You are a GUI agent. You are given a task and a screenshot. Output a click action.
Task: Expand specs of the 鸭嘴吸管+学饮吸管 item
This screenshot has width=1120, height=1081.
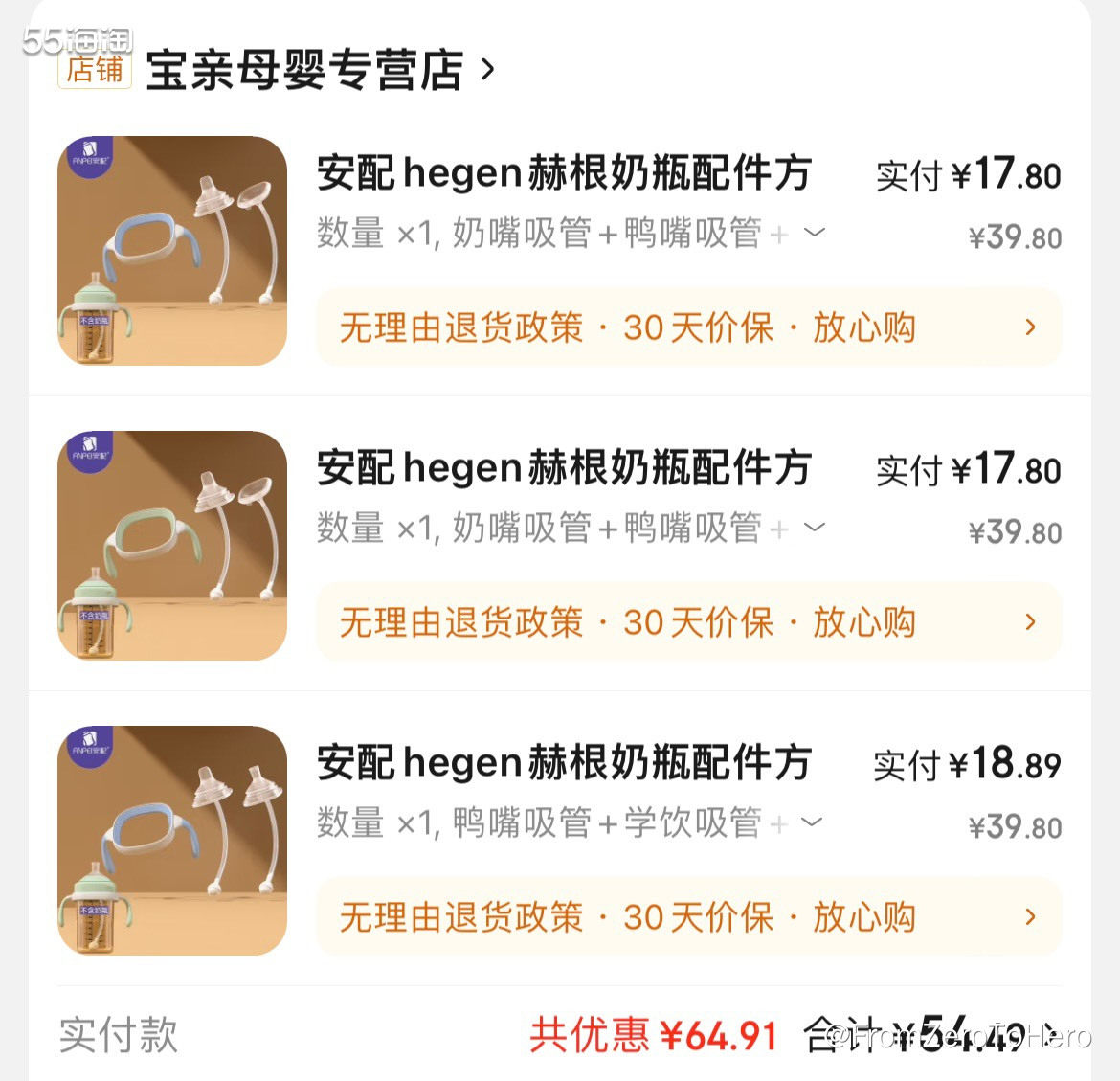(x=813, y=822)
